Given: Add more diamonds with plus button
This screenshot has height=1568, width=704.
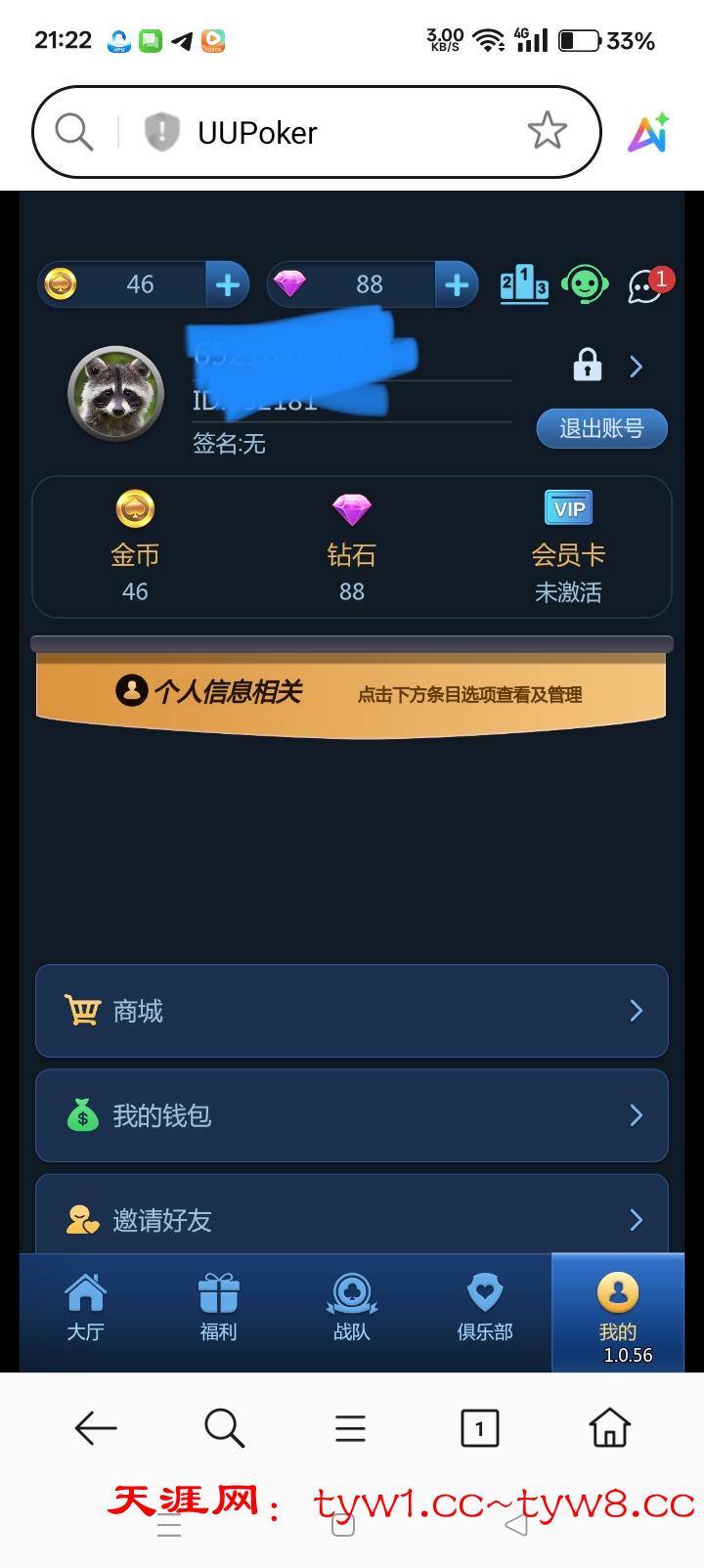Looking at the screenshot, I should (456, 284).
